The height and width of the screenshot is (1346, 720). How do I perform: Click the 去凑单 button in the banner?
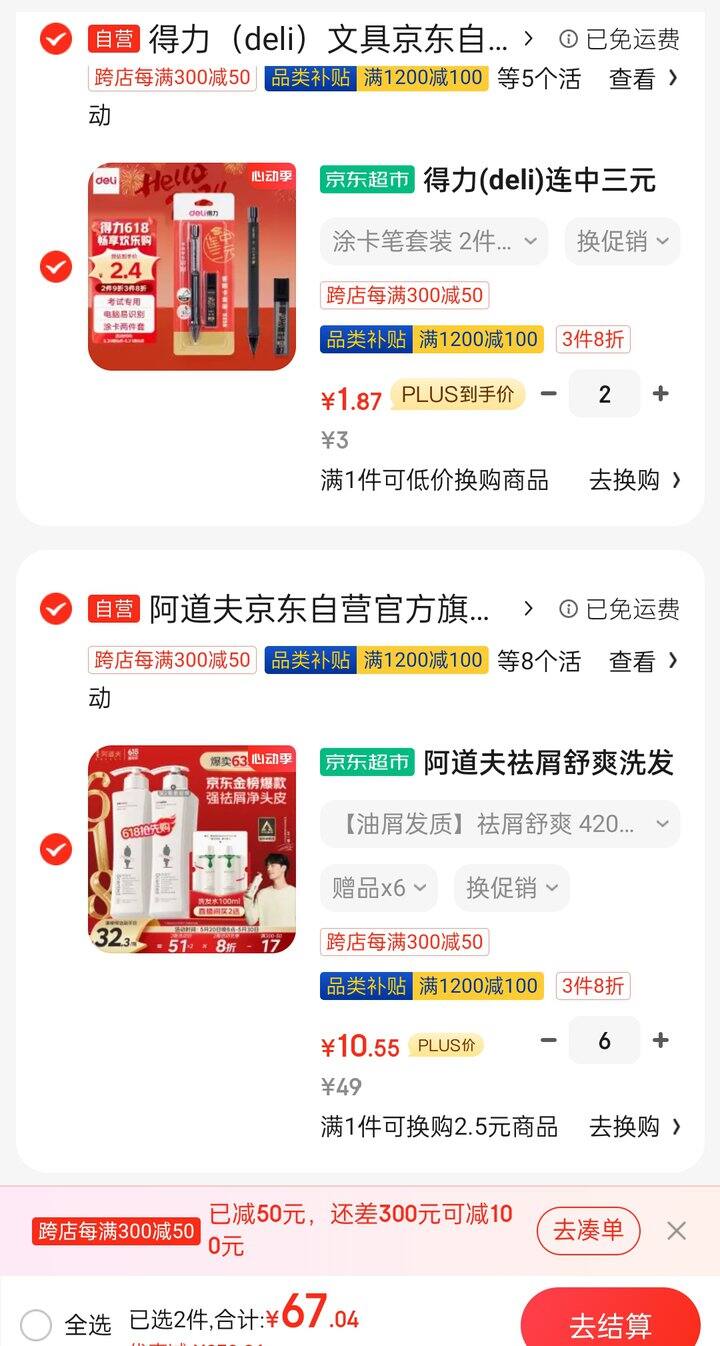[588, 1232]
